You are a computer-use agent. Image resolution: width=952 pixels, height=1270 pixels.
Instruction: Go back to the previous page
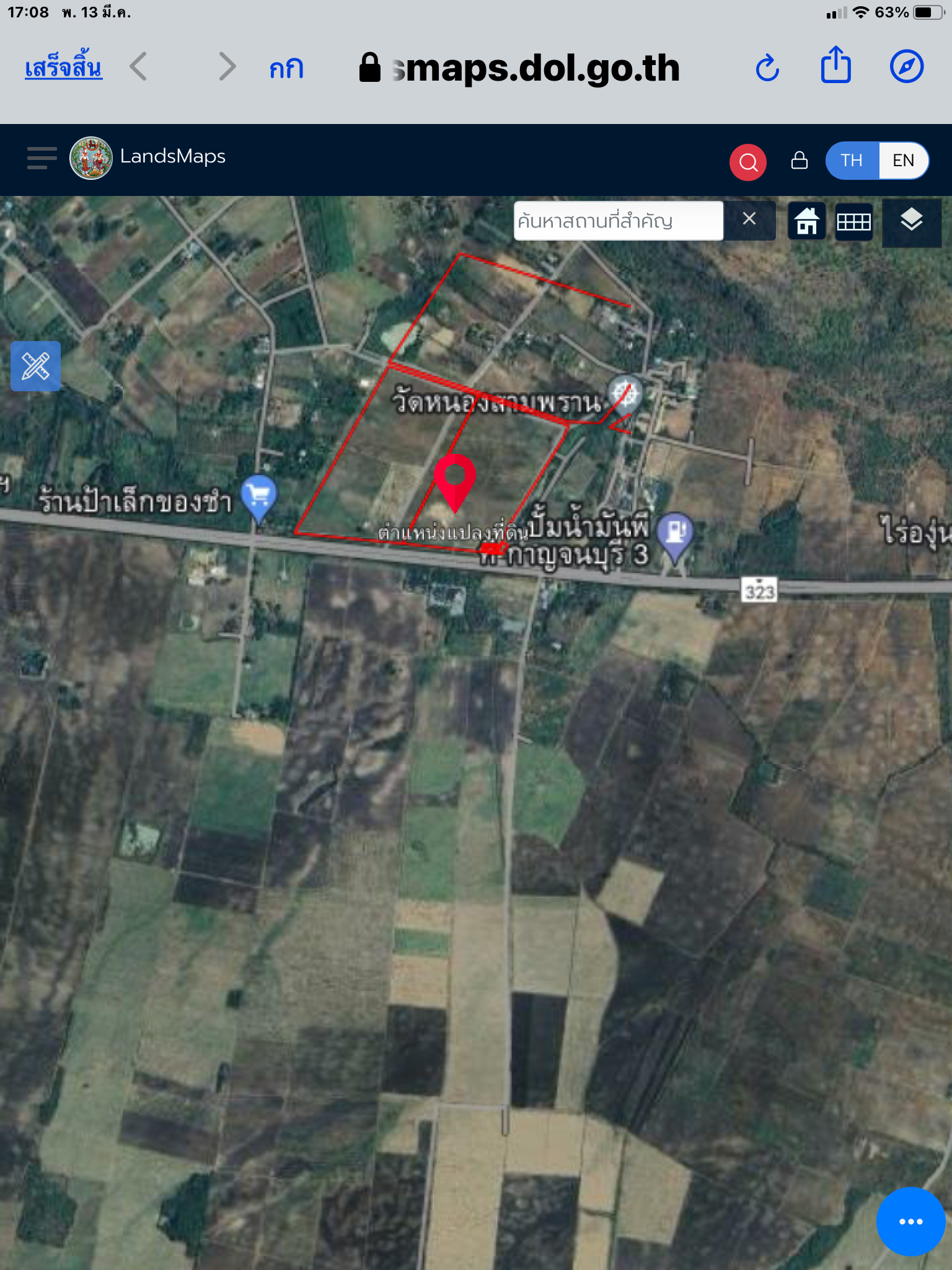[x=139, y=67]
